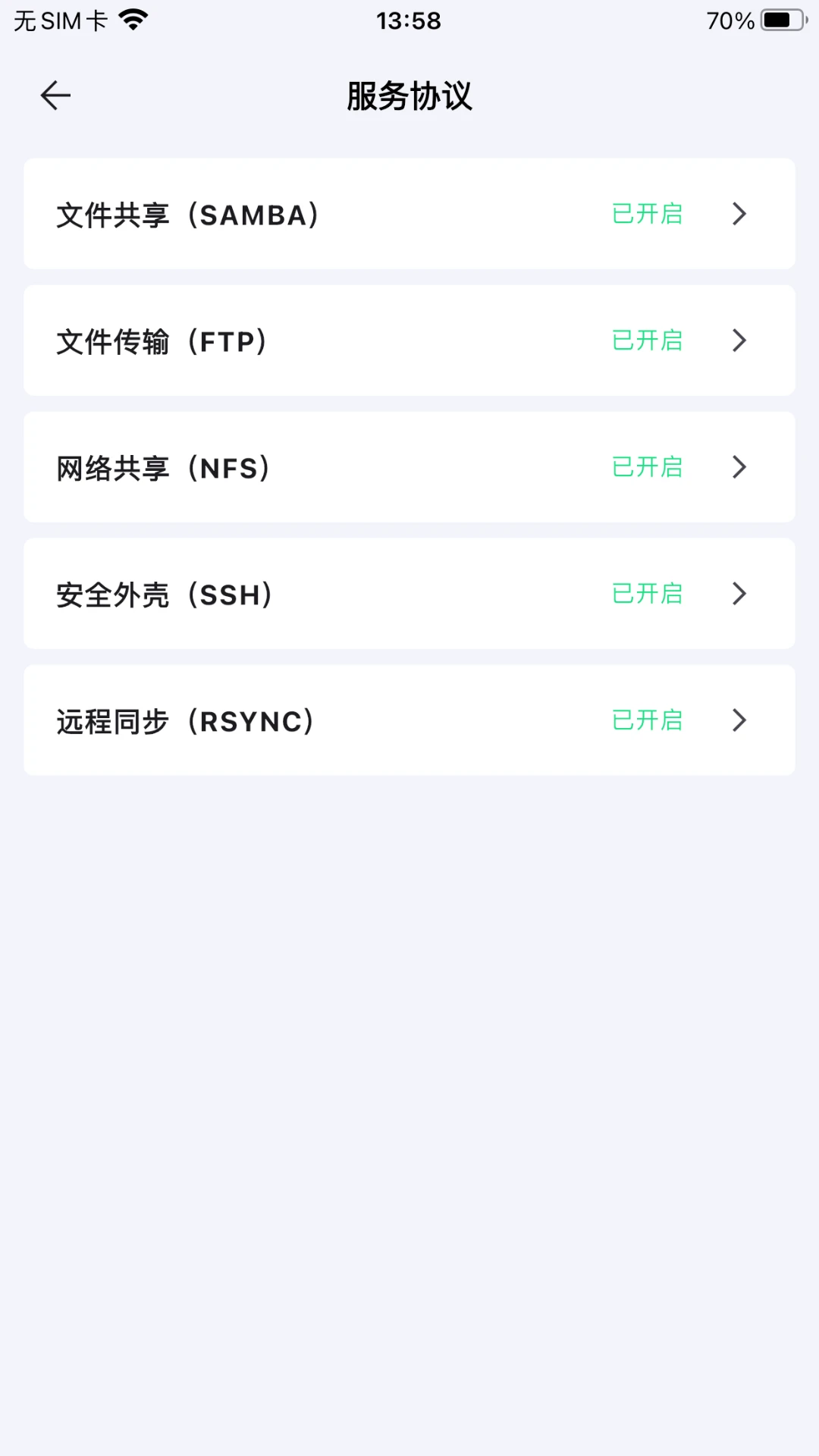
Task: Expand the chevron next to 网络共享（NFS）
Action: (x=739, y=468)
